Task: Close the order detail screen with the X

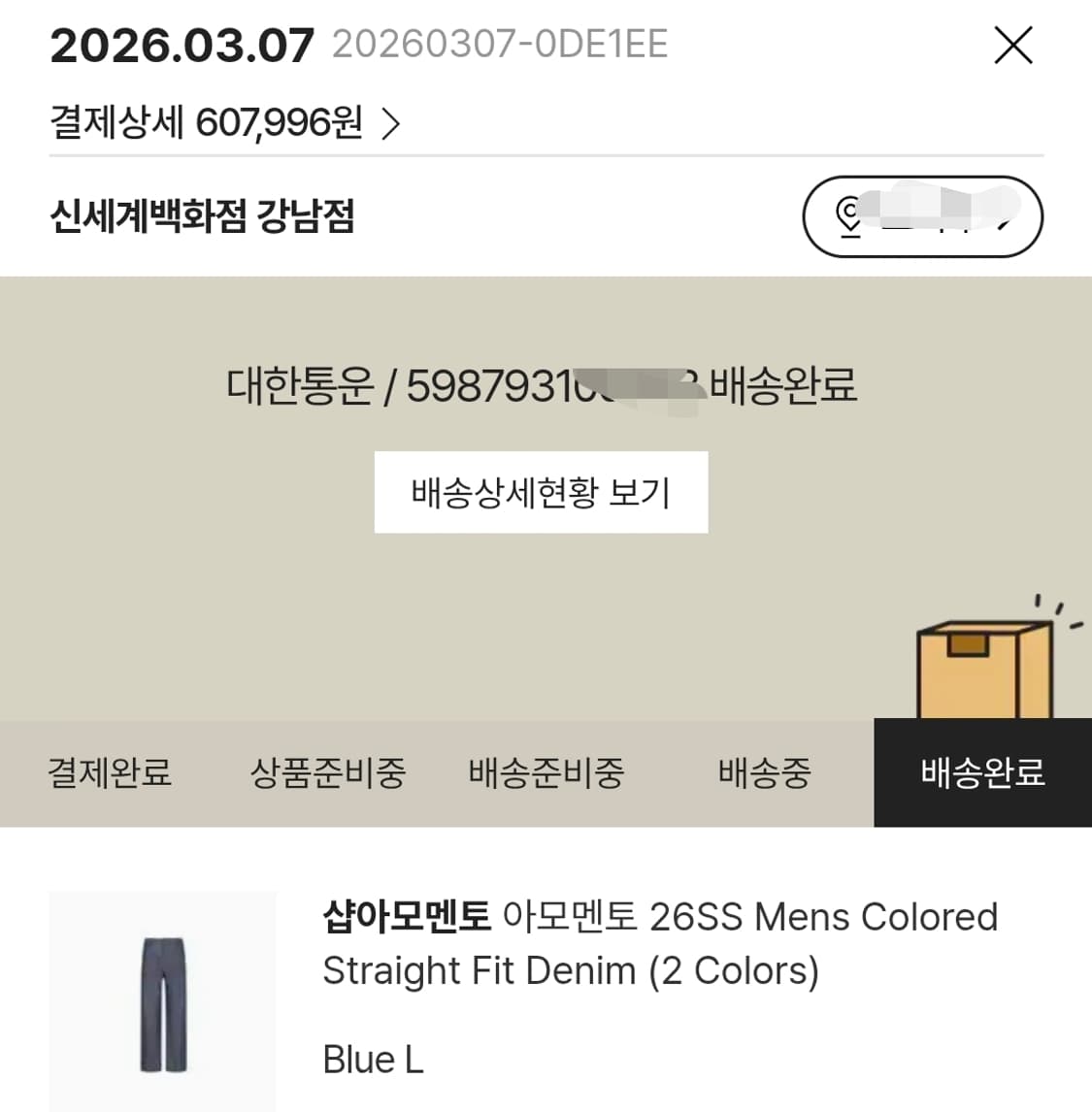Action: [1013, 45]
